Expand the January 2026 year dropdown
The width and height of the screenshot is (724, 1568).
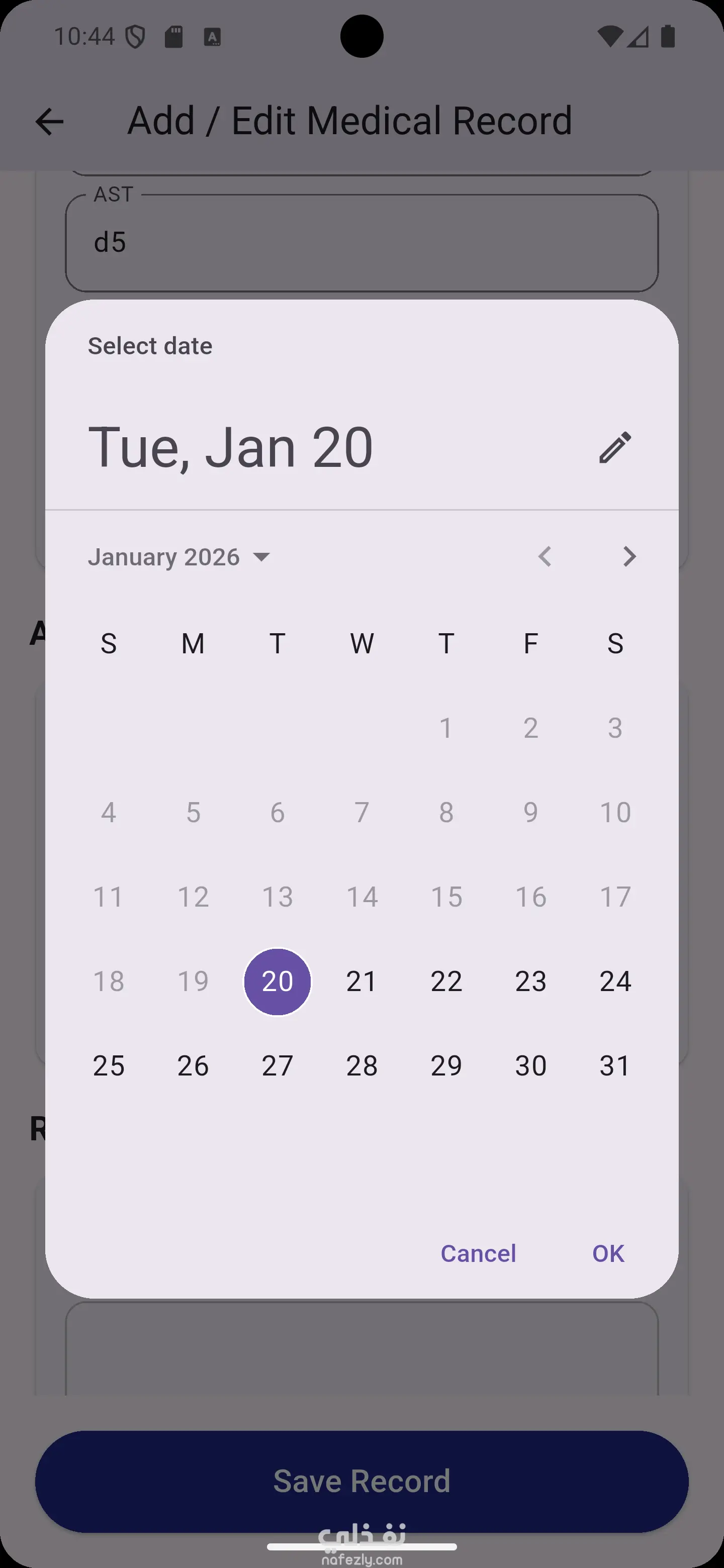(179, 557)
